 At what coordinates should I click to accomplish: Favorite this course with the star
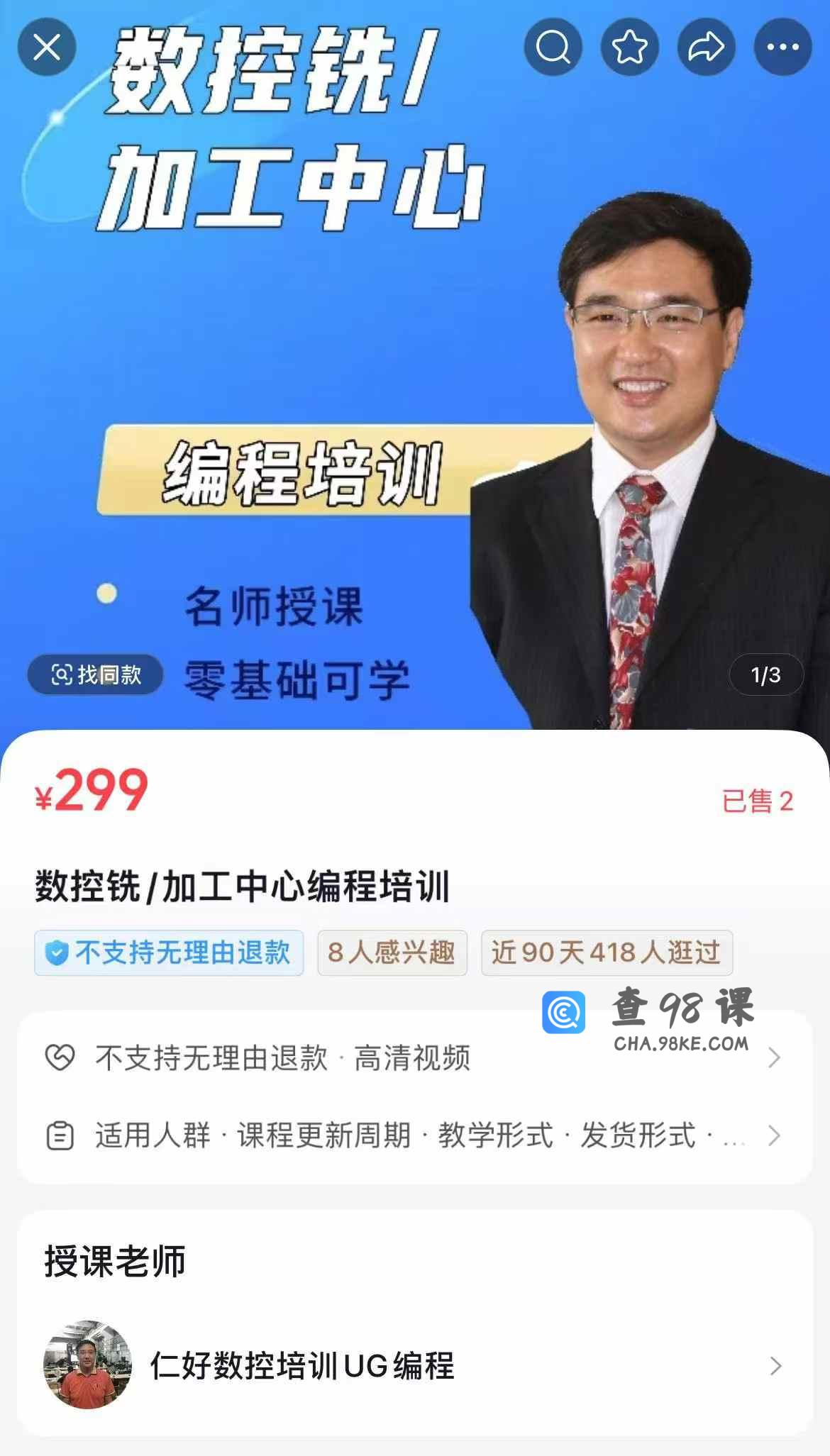630,48
